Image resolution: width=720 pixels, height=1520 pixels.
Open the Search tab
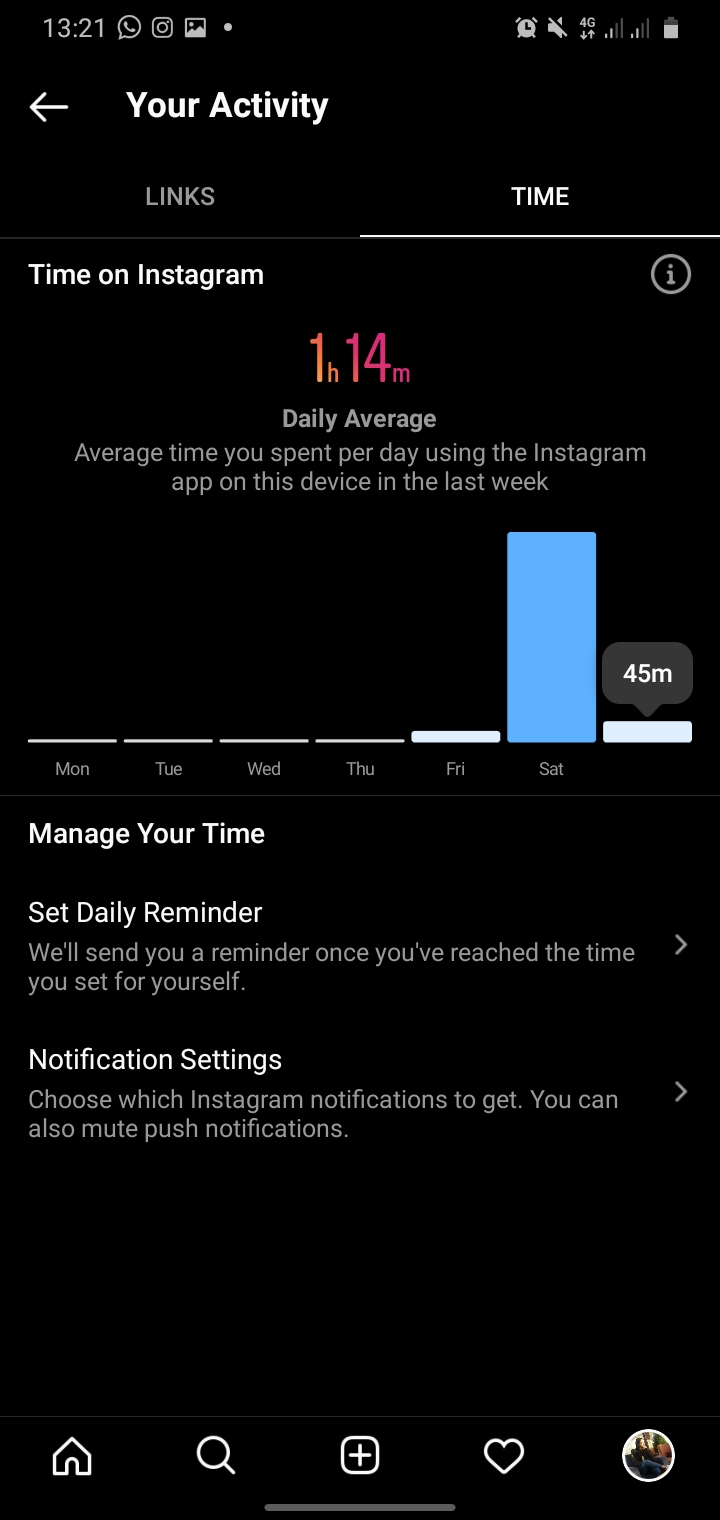point(216,1456)
